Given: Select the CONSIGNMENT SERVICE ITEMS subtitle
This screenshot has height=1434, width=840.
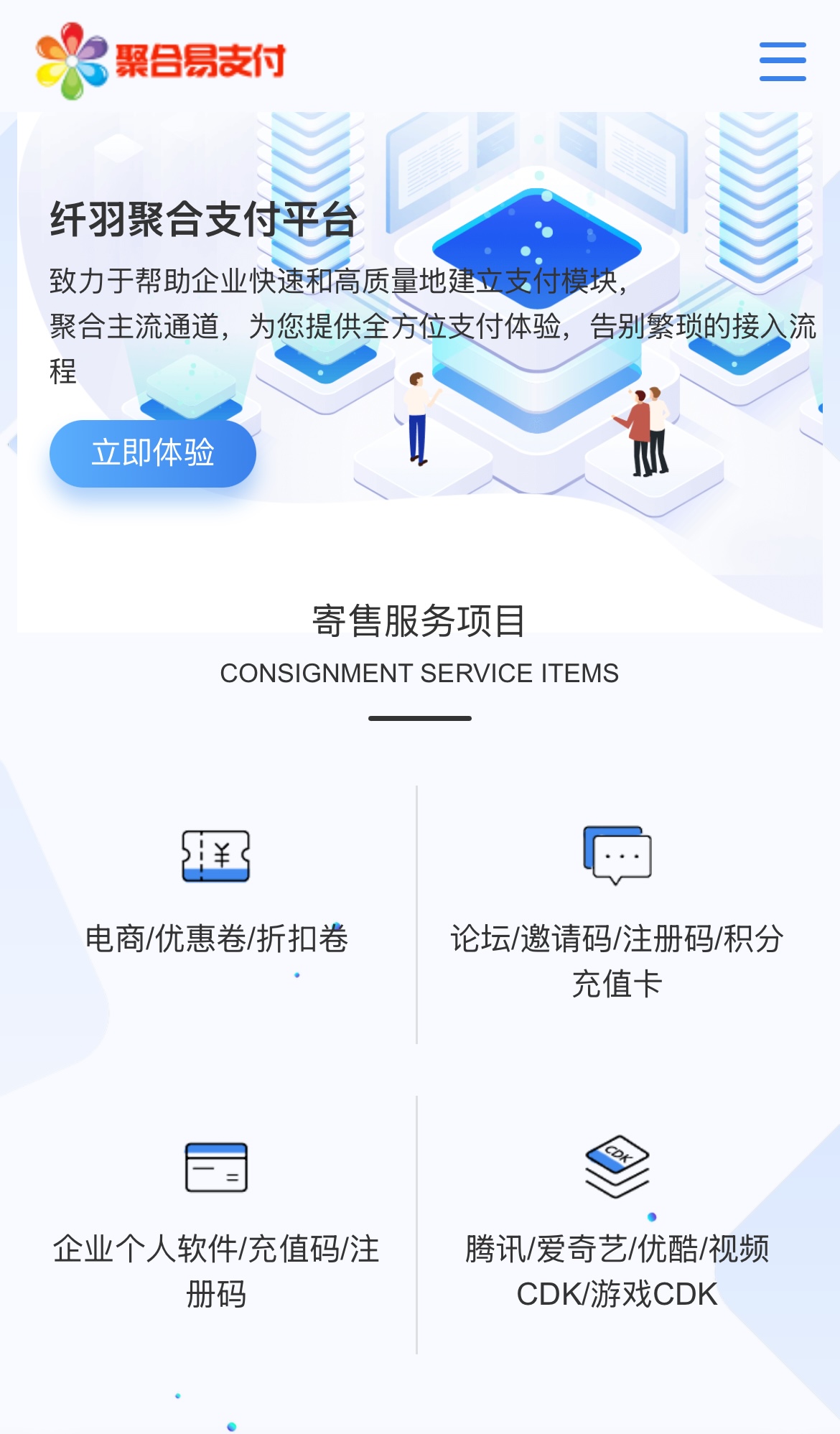Looking at the screenshot, I should click(420, 674).
